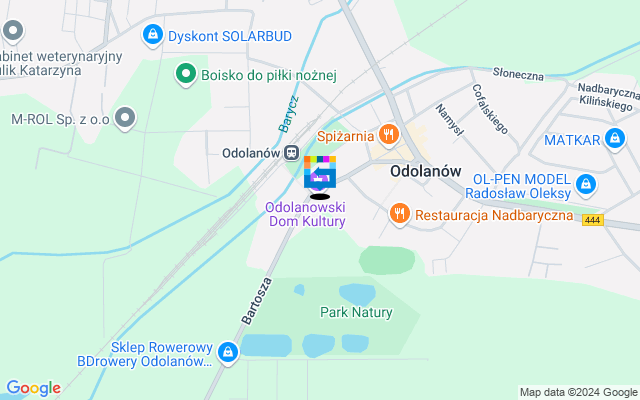The height and width of the screenshot is (400, 640).
Task: Tap the Sklep Rowerowy BDrowery marker
Action: pyautogui.click(x=228, y=352)
